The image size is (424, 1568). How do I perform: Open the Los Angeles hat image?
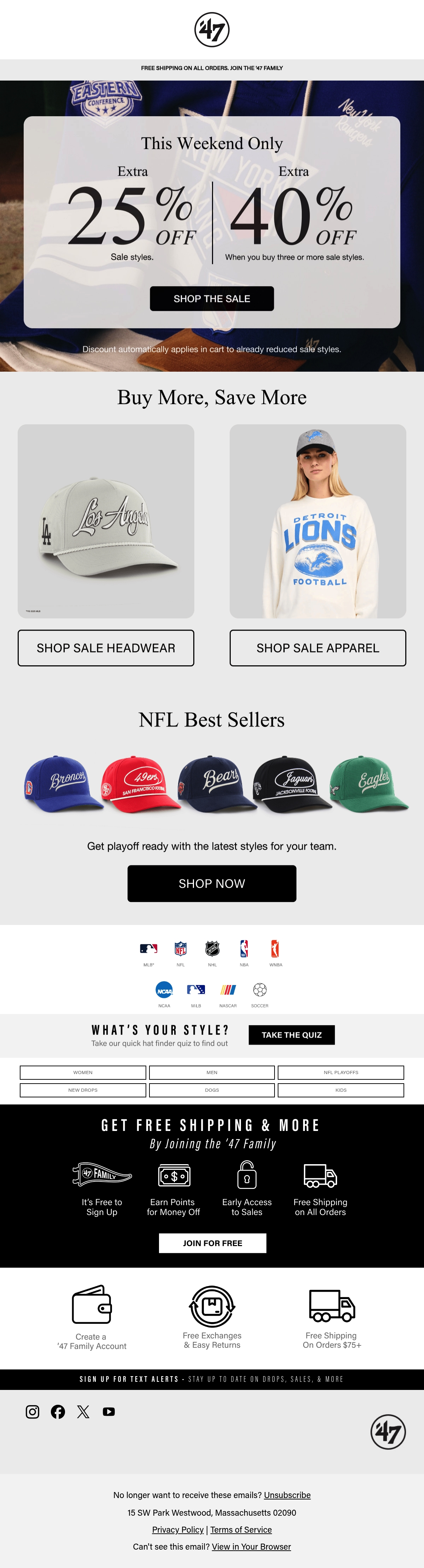[106, 521]
